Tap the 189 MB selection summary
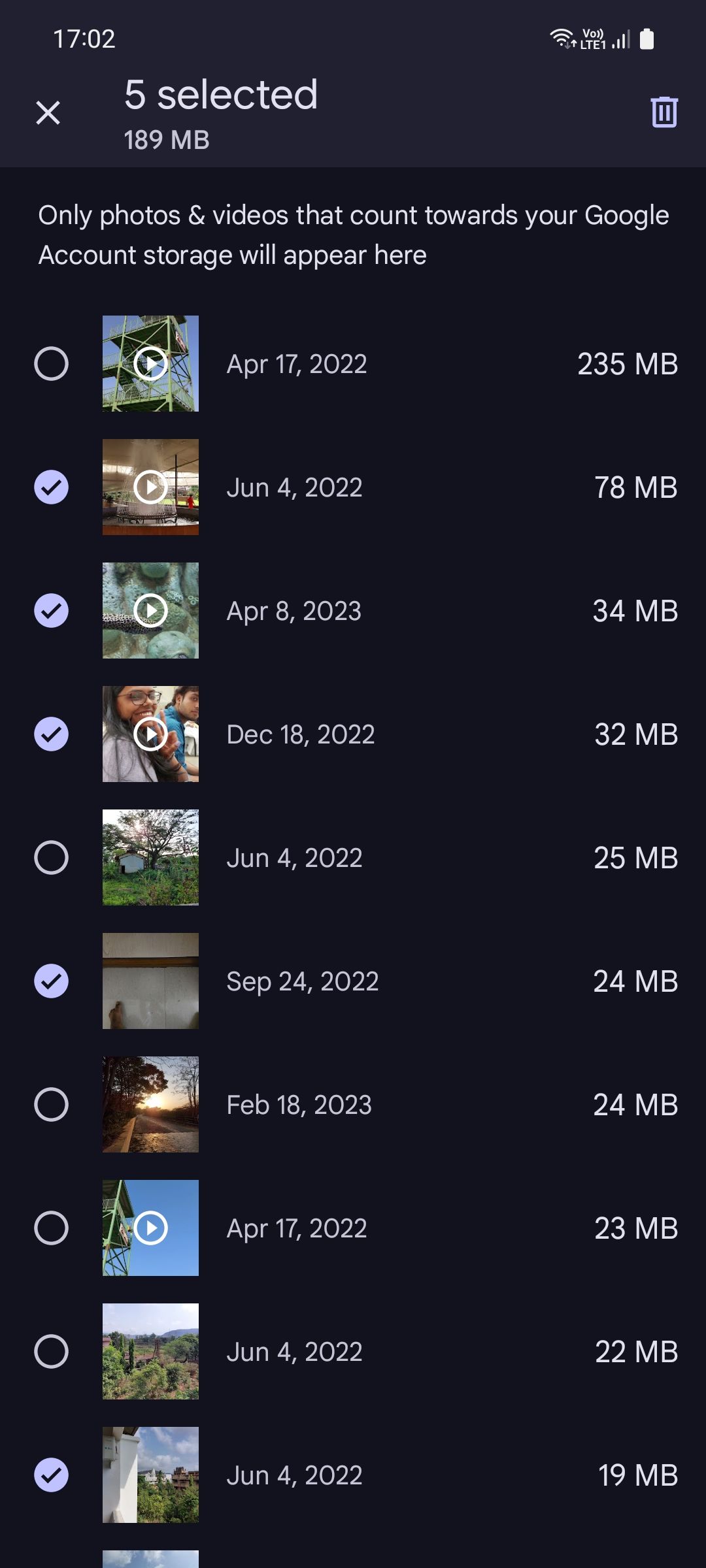The height and width of the screenshot is (1568, 706). [x=166, y=139]
